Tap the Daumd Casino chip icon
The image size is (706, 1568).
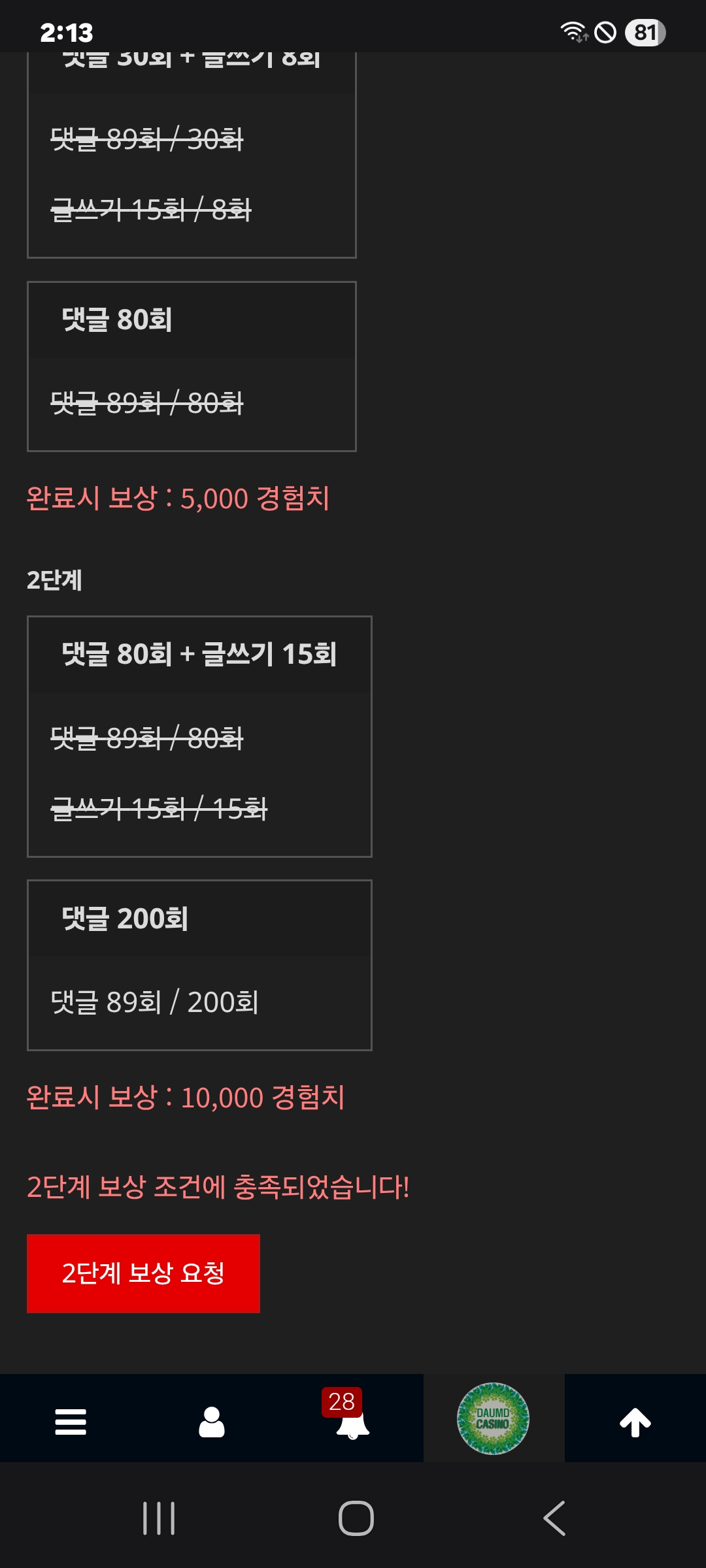[x=493, y=1418]
